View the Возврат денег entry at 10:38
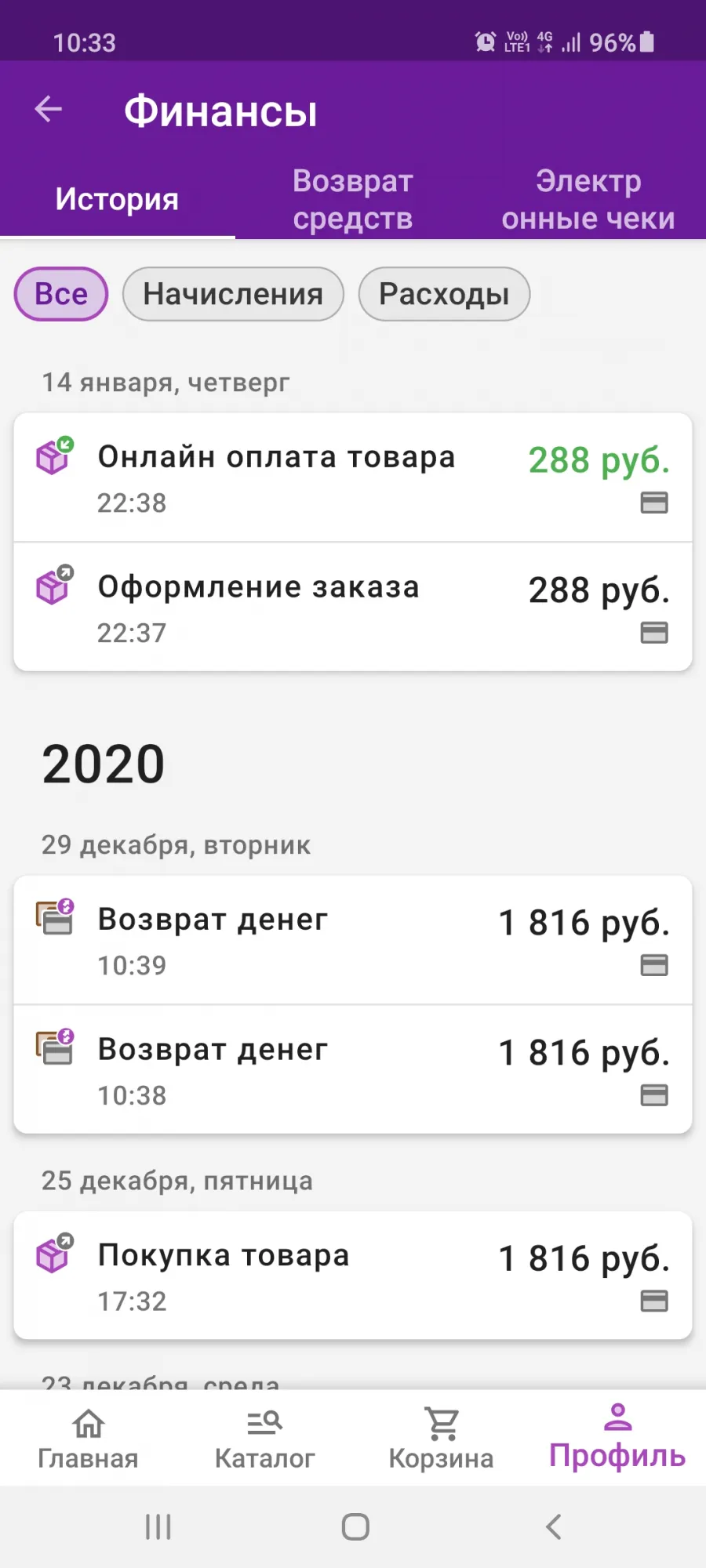Image resolution: width=706 pixels, height=1568 pixels. point(353,1069)
